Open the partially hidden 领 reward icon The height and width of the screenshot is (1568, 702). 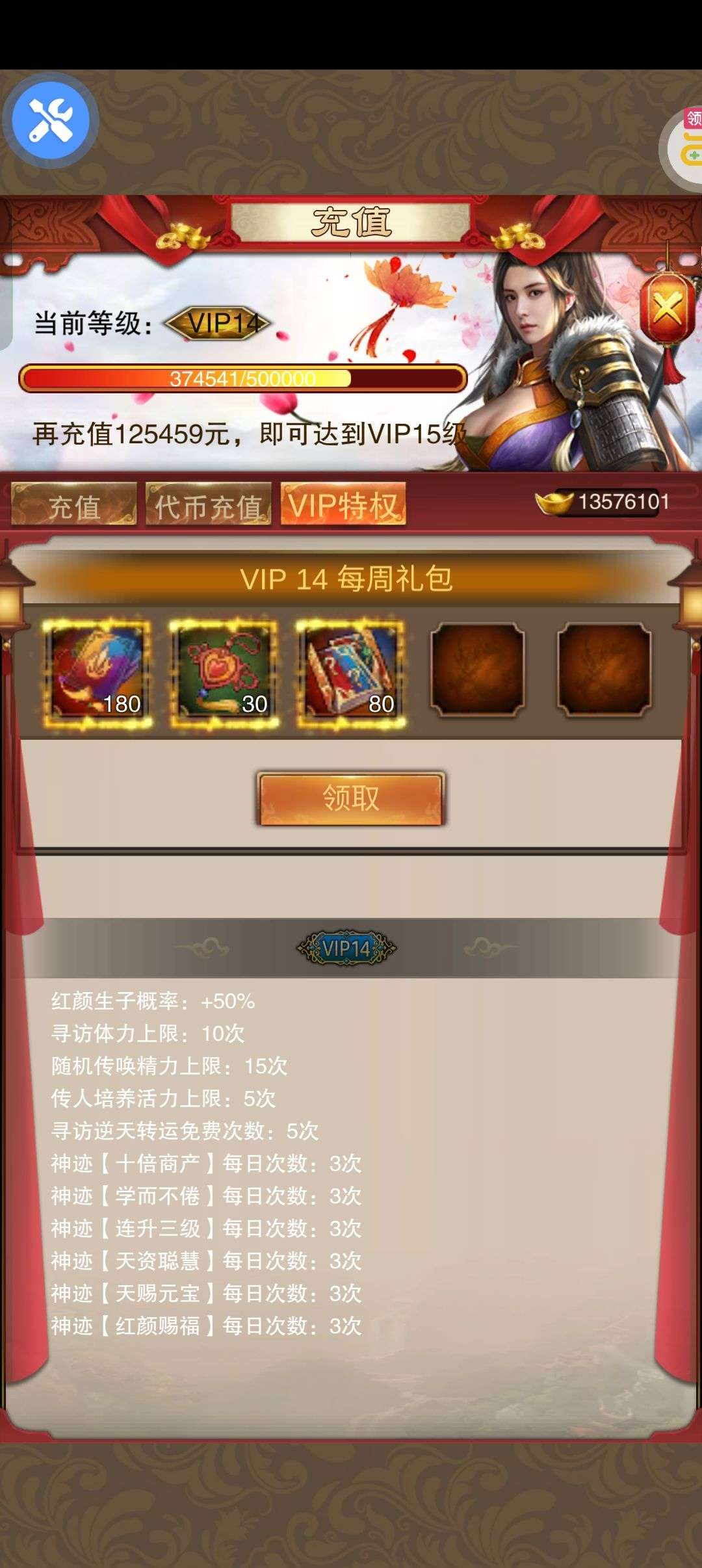click(684, 146)
